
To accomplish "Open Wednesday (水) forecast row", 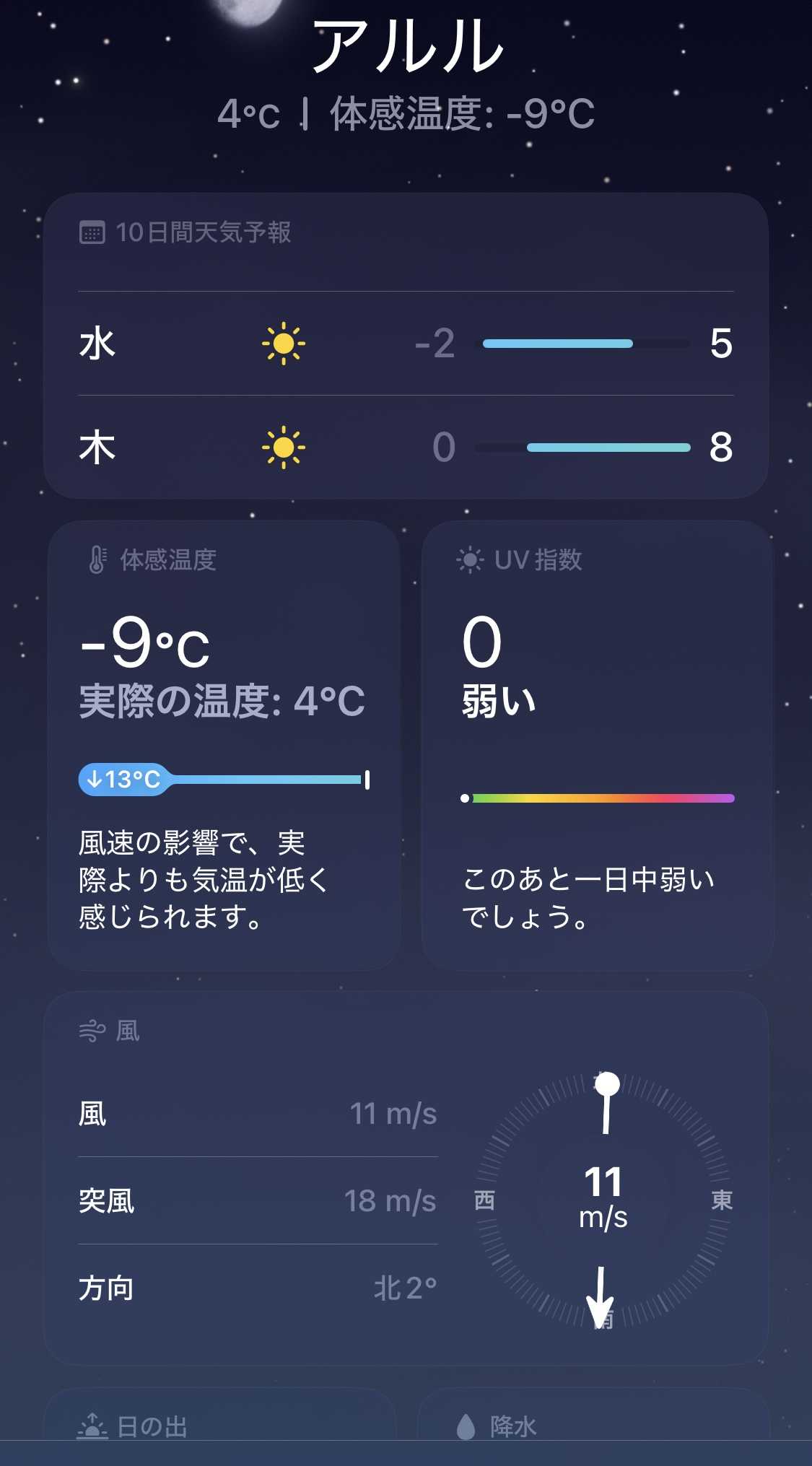I will 406,344.
